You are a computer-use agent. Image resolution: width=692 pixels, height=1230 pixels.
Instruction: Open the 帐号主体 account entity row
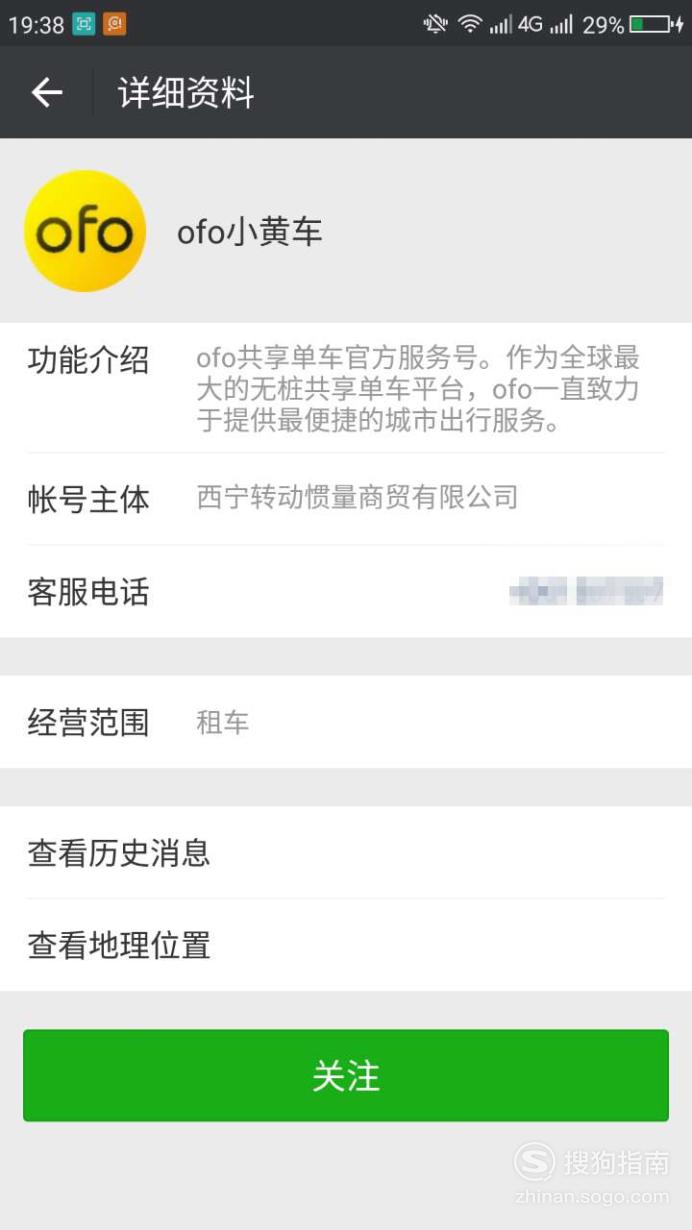[x=346, y=498]
